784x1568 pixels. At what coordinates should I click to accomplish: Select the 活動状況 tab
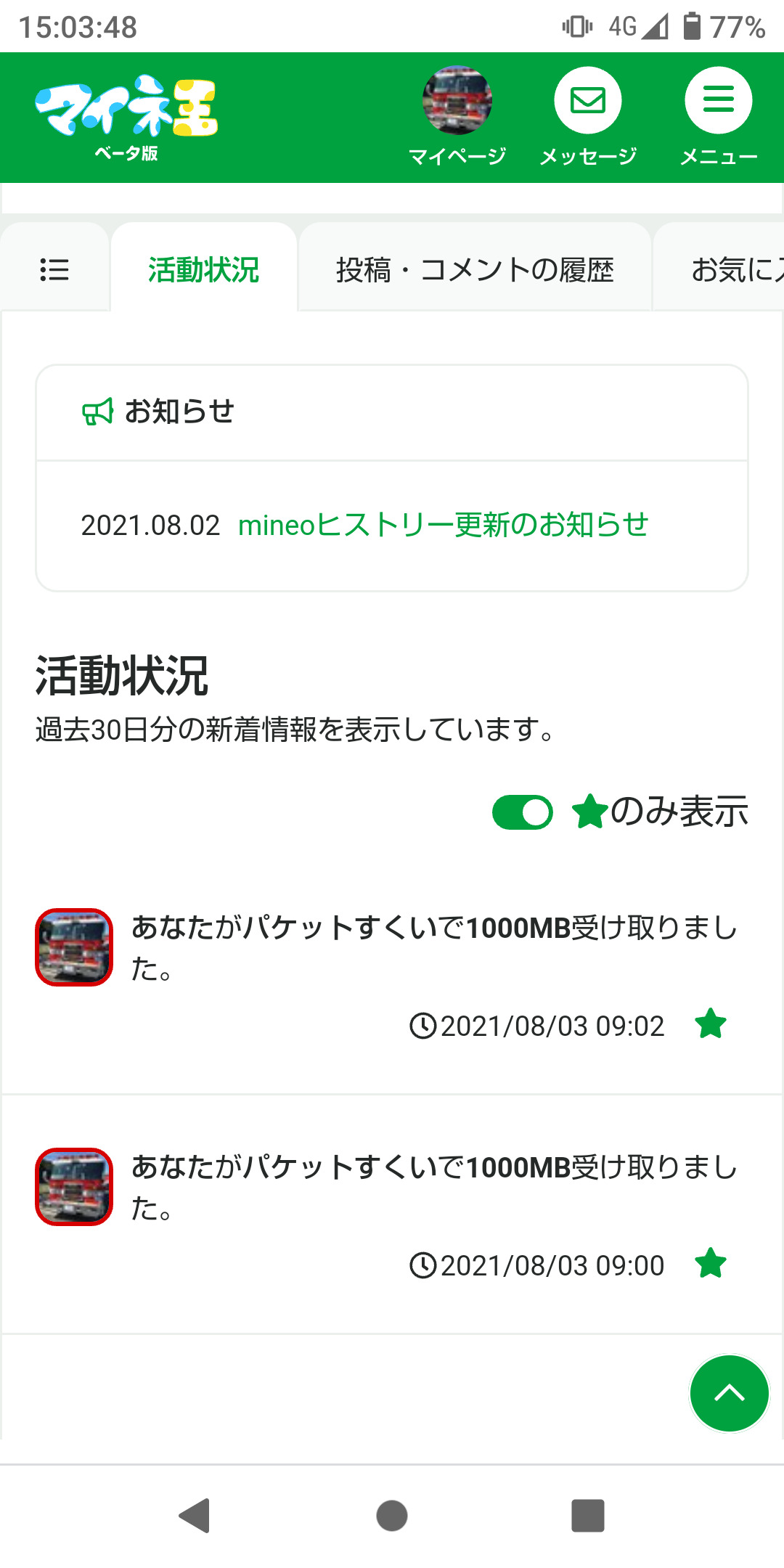pyautogui.click(x=204, y=270)
